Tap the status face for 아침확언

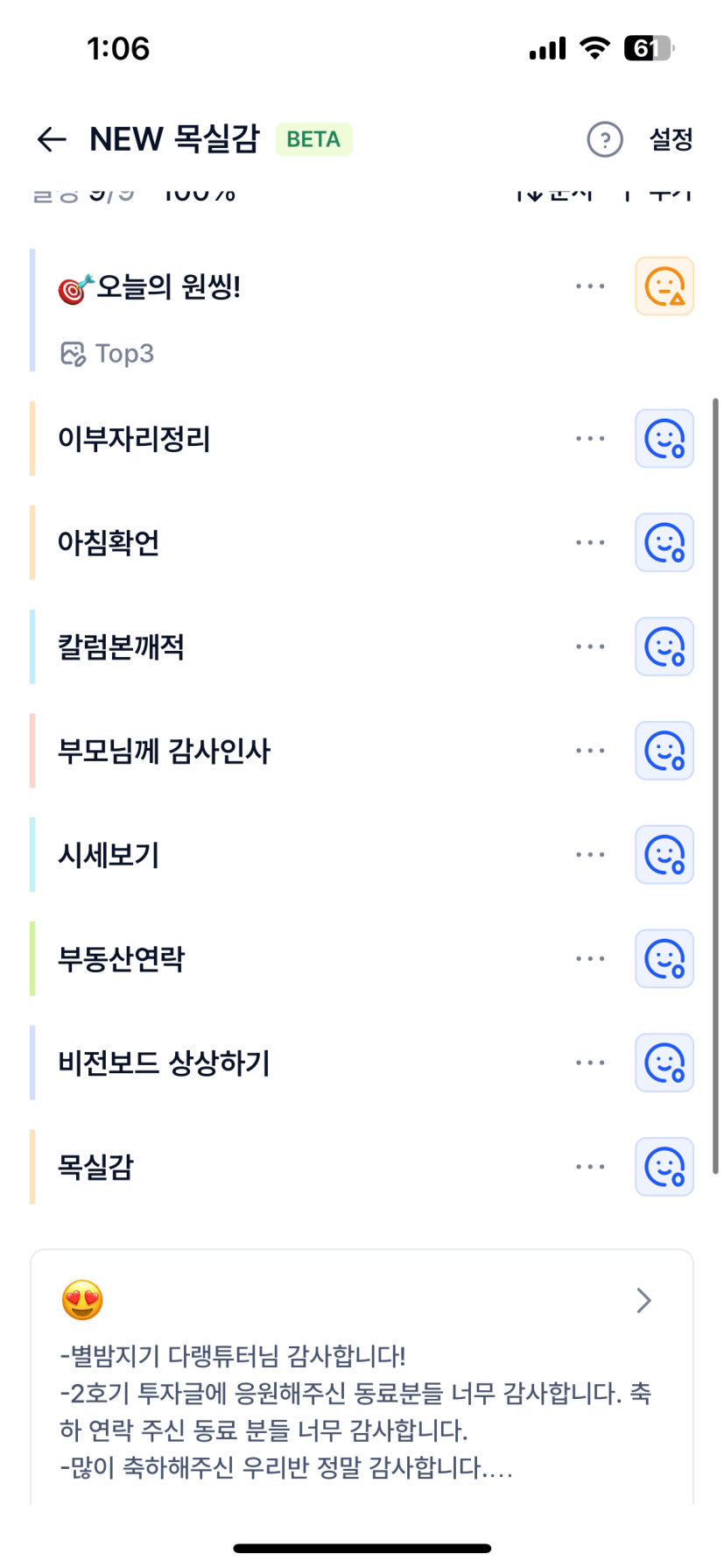pyautogui.click(x=664, y=543)
